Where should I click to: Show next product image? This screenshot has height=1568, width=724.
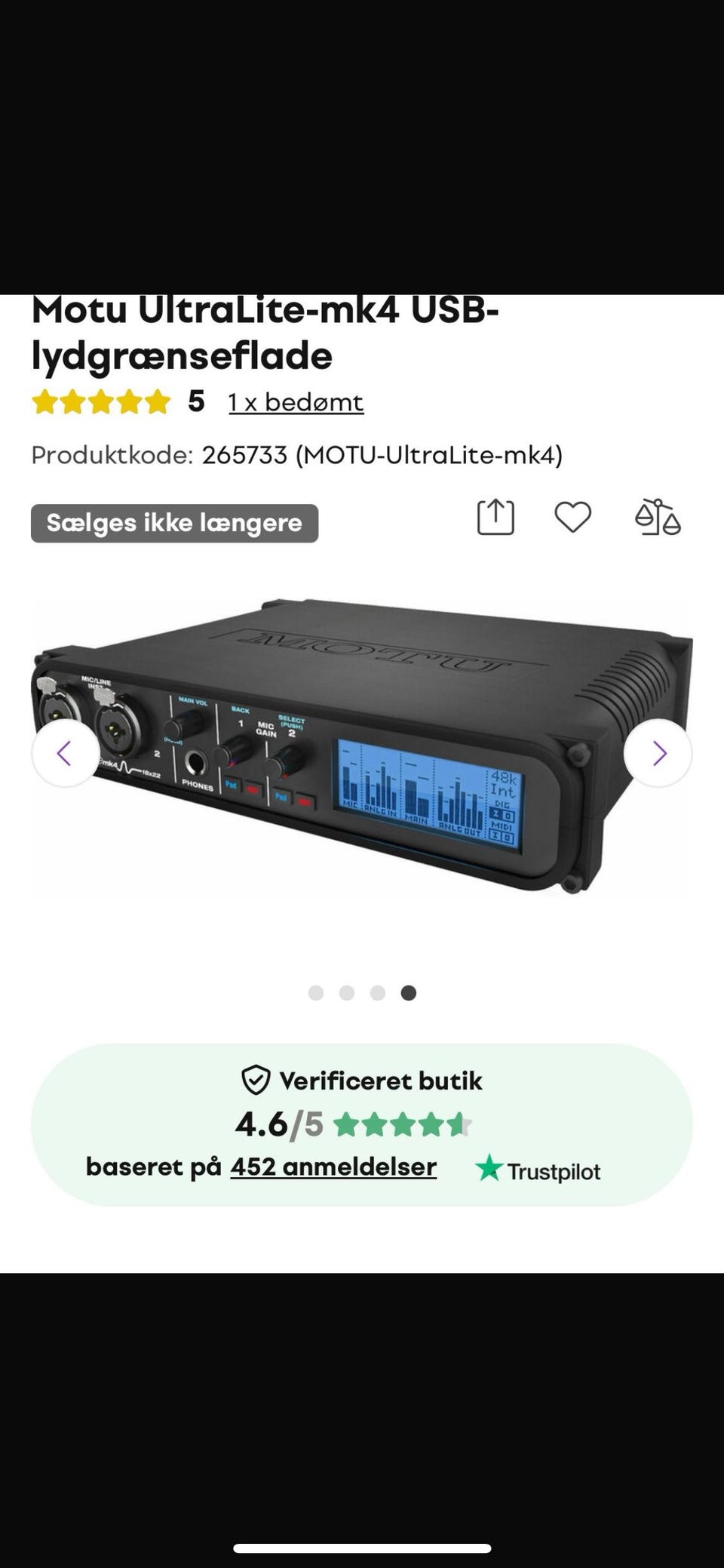[658, 753]
